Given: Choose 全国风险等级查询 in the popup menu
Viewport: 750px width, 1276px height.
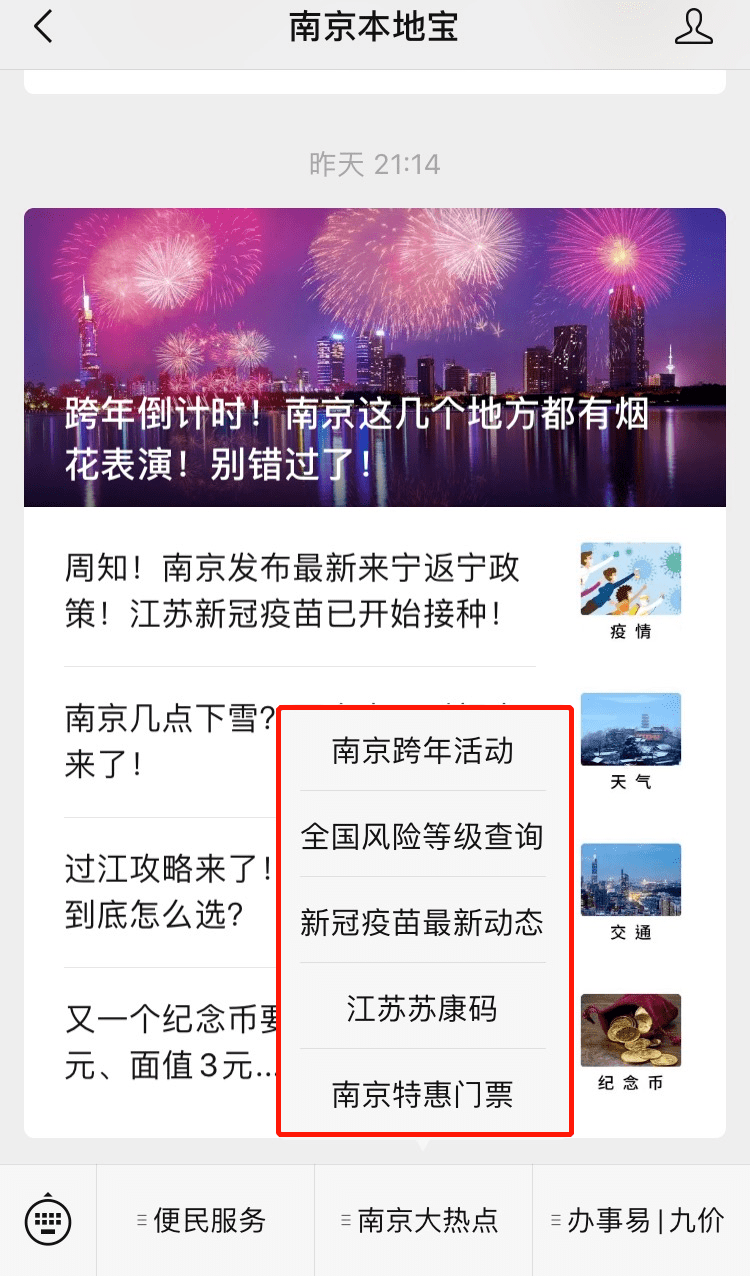Looking at the screenshot, I should pyautogui.click(x=423, y=836).
